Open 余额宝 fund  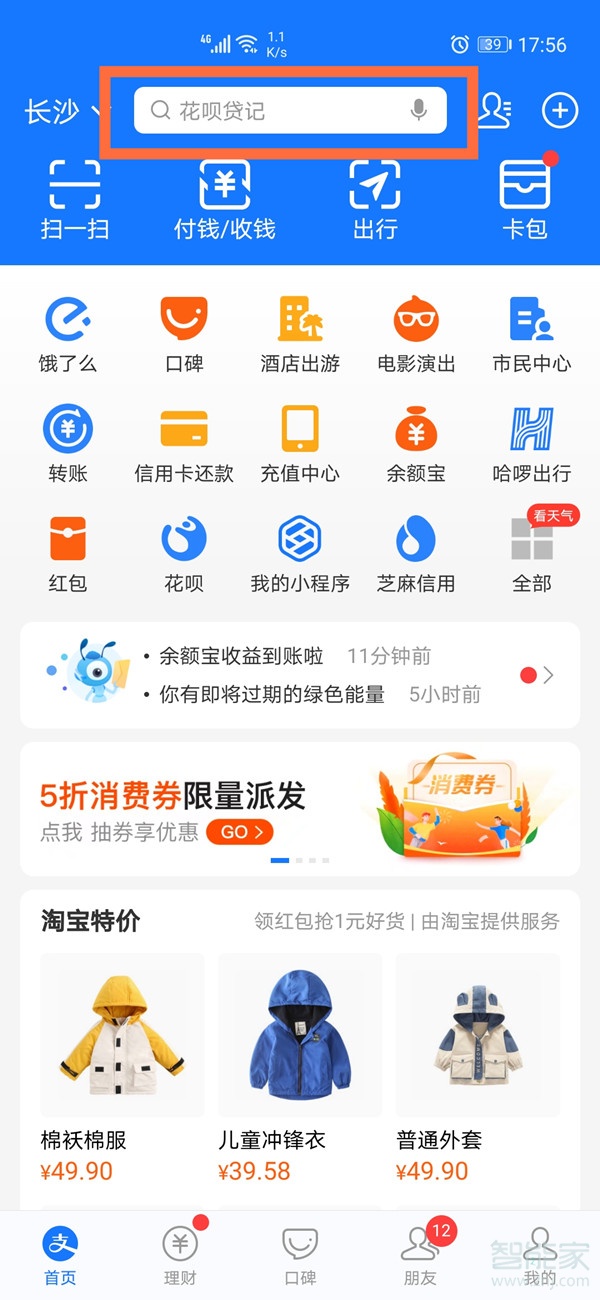(416, 445)
